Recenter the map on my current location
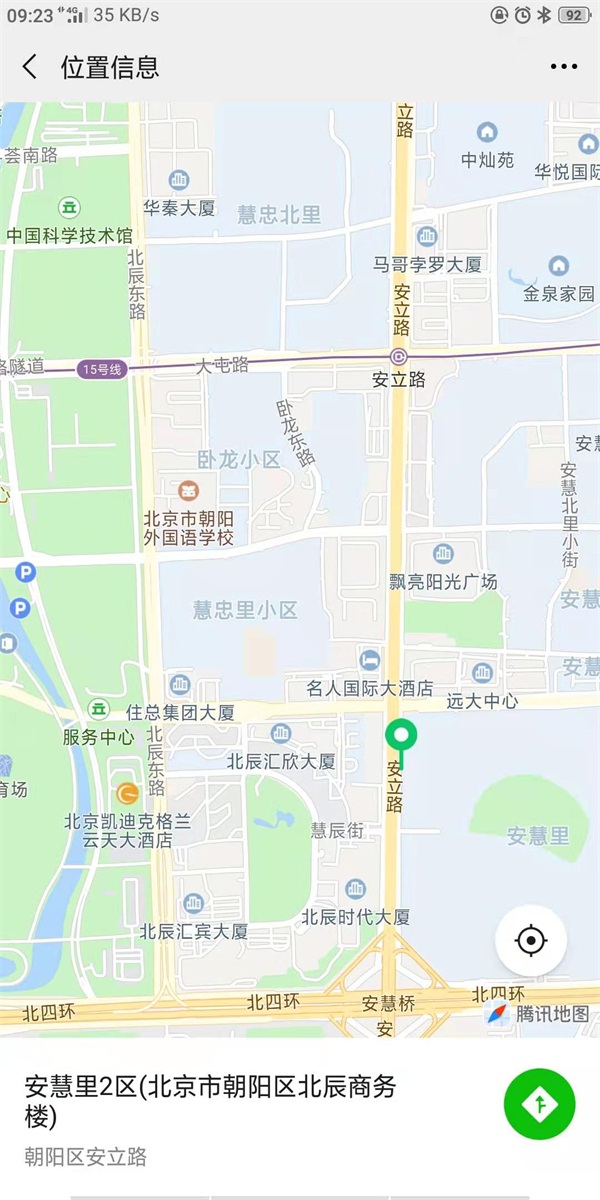600x1200 pixels. (531, 941)
